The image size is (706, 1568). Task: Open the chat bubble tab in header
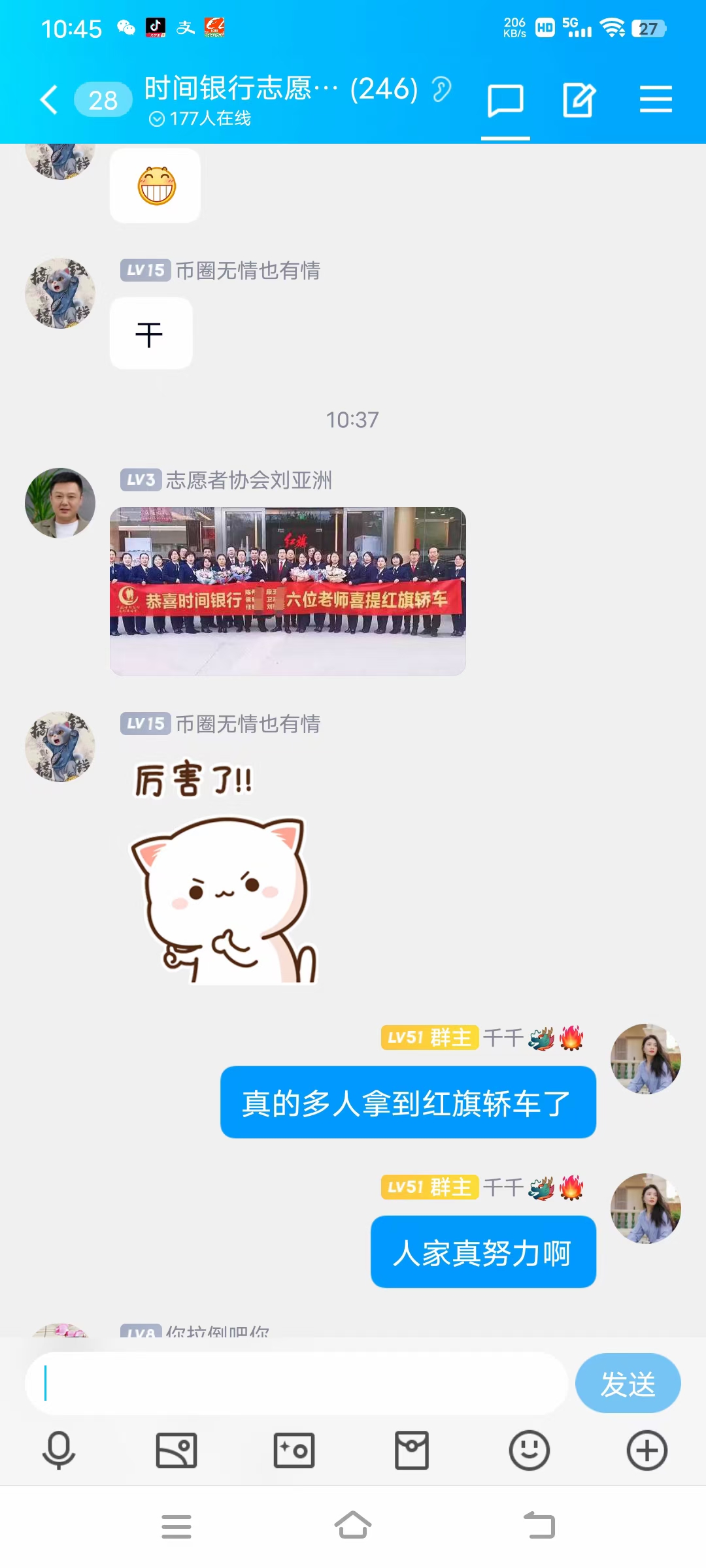[505, 101]
